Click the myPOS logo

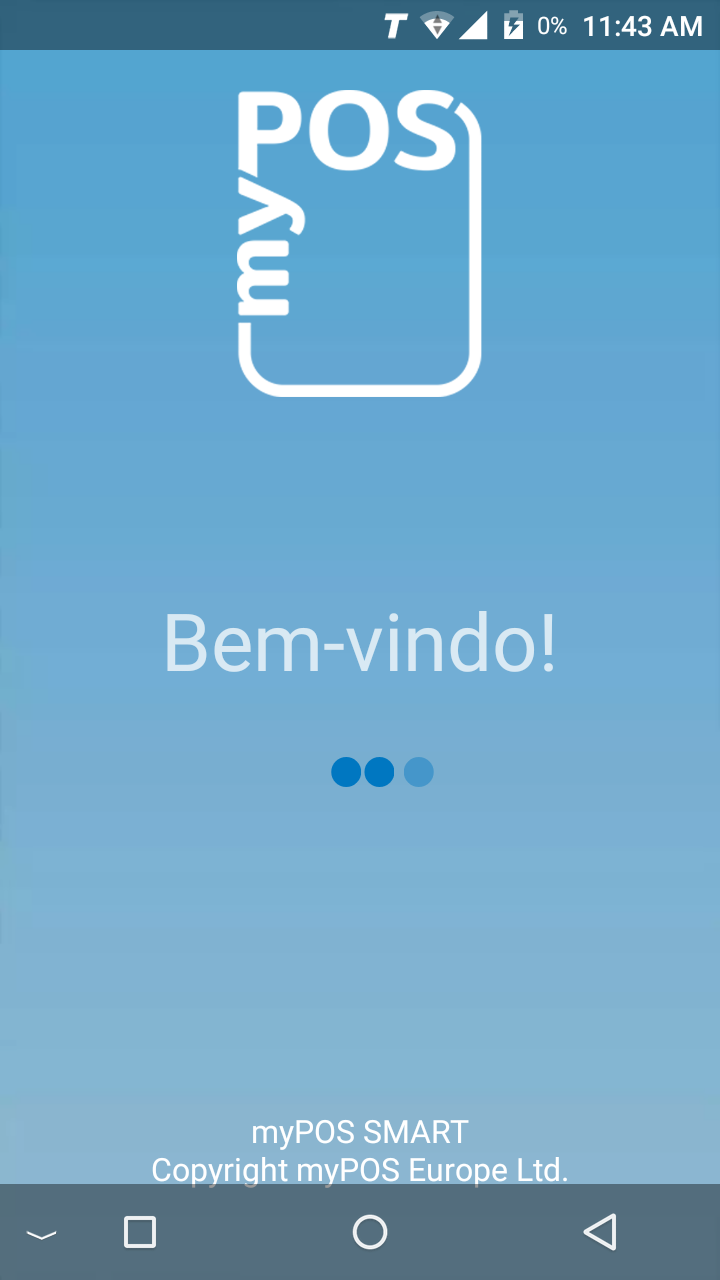pos(358,240)
